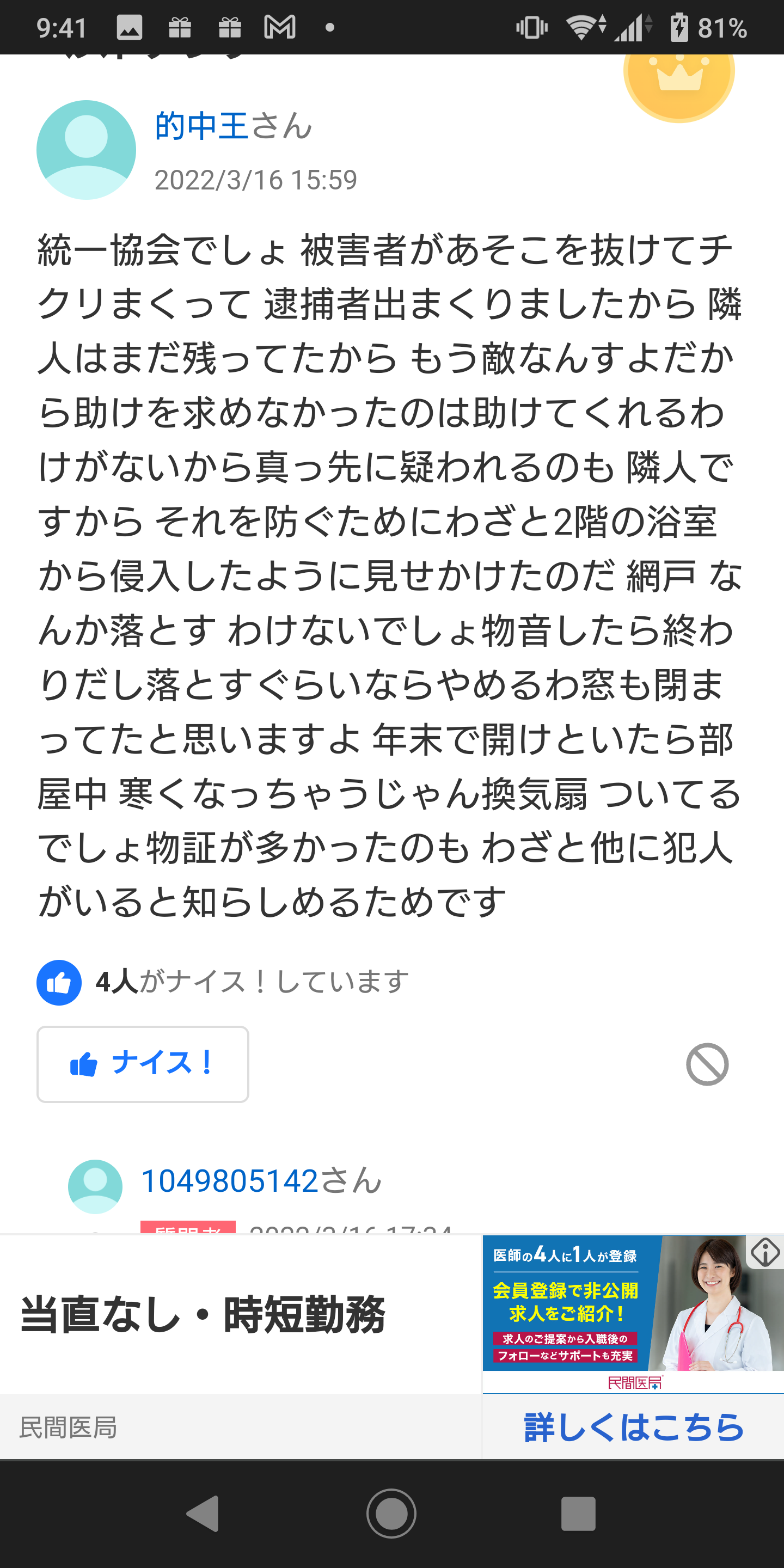Tap 1049805142's avatar image
Image resolution: width=784 pixels, height=1568 pixels.
tap(95, 1185)
